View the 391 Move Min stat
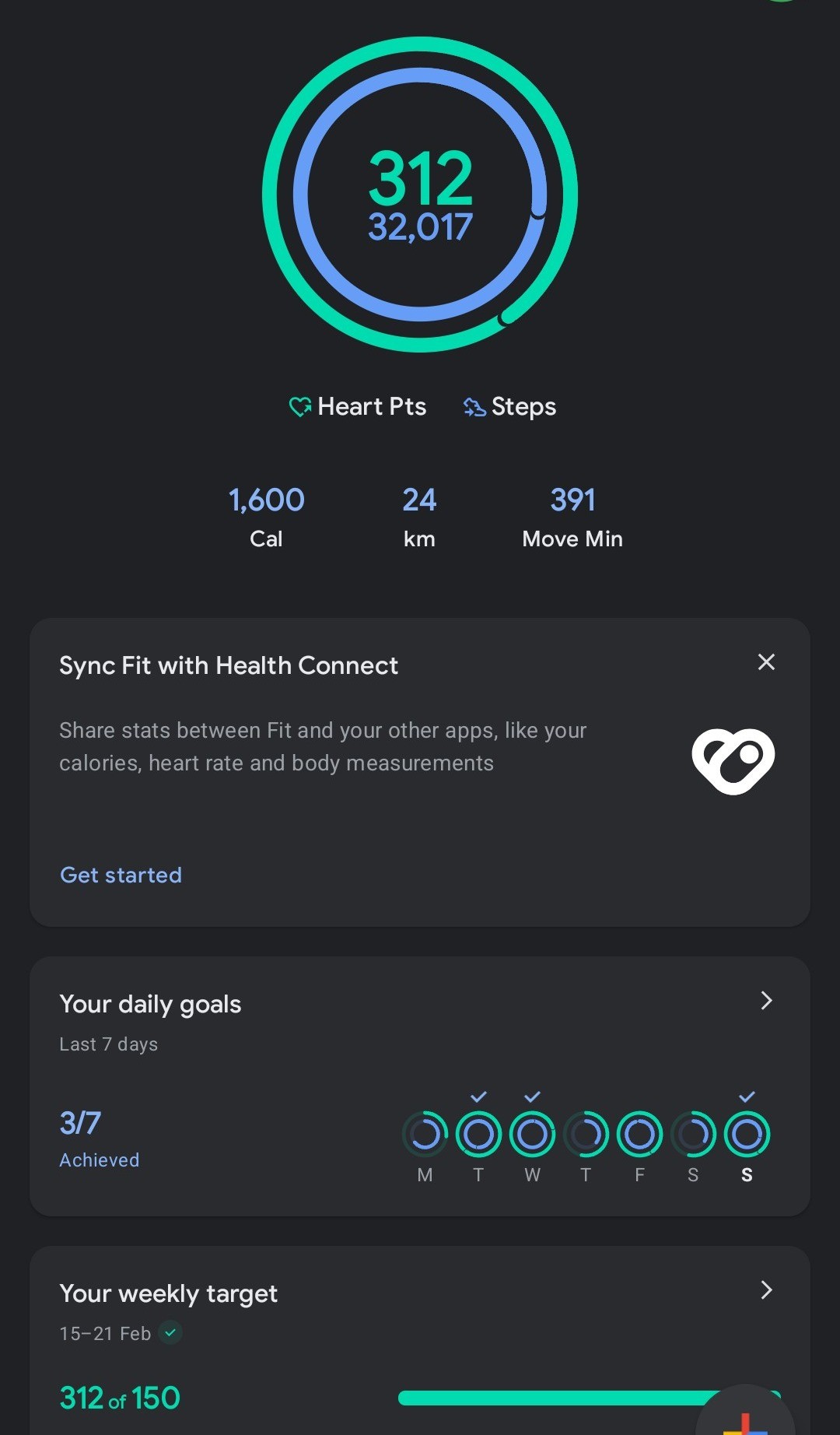 (572, 516)
